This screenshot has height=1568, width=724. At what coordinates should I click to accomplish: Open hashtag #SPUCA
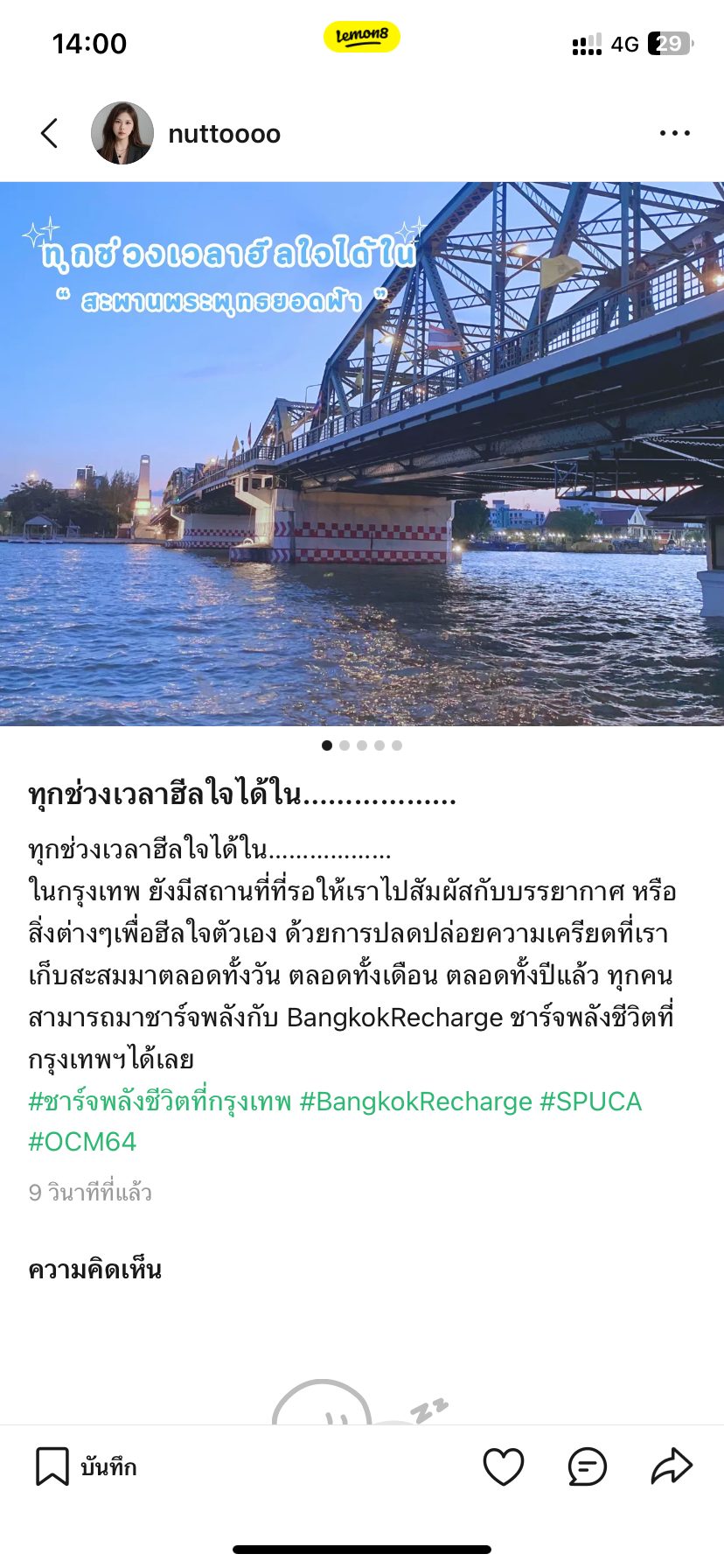click(590, 1101)
